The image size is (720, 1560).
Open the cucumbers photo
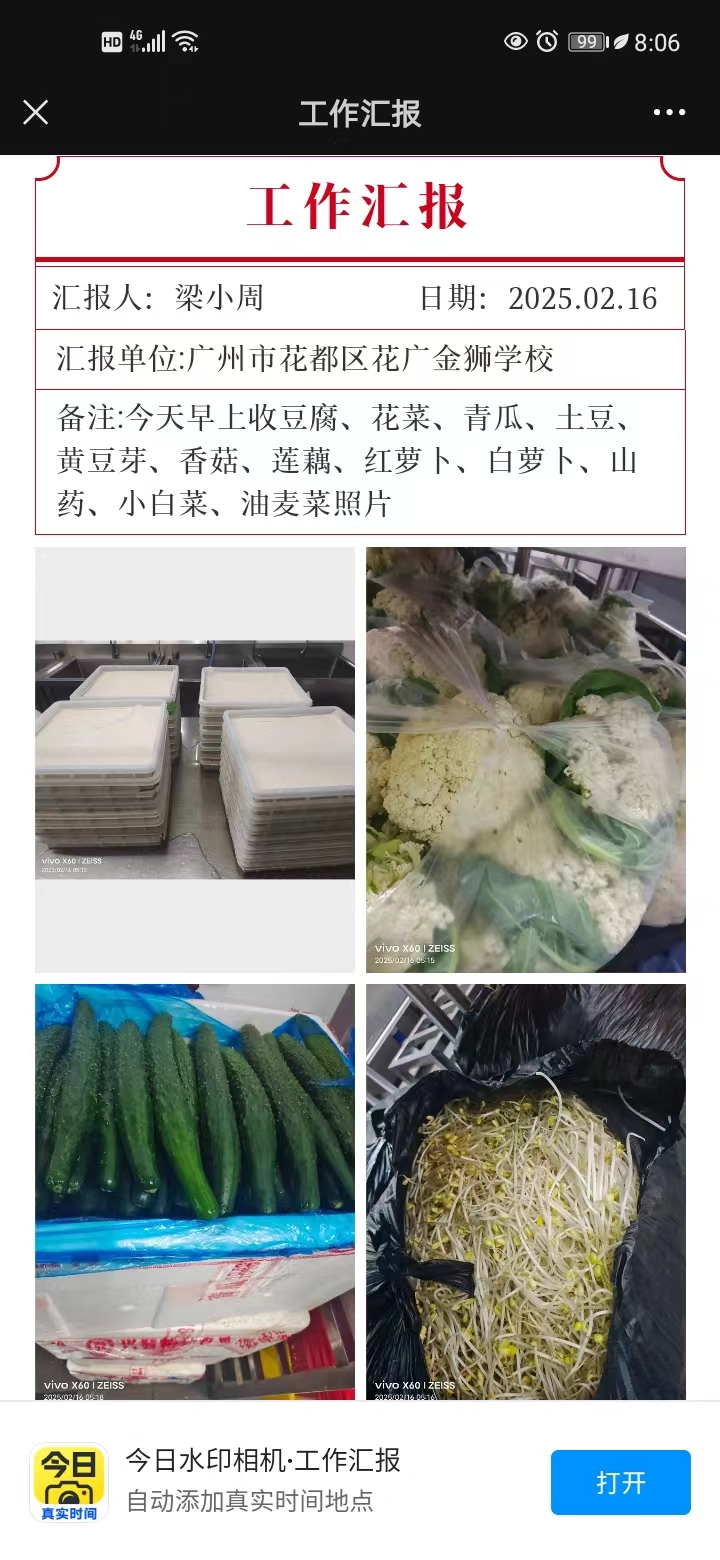point(195,1190)
